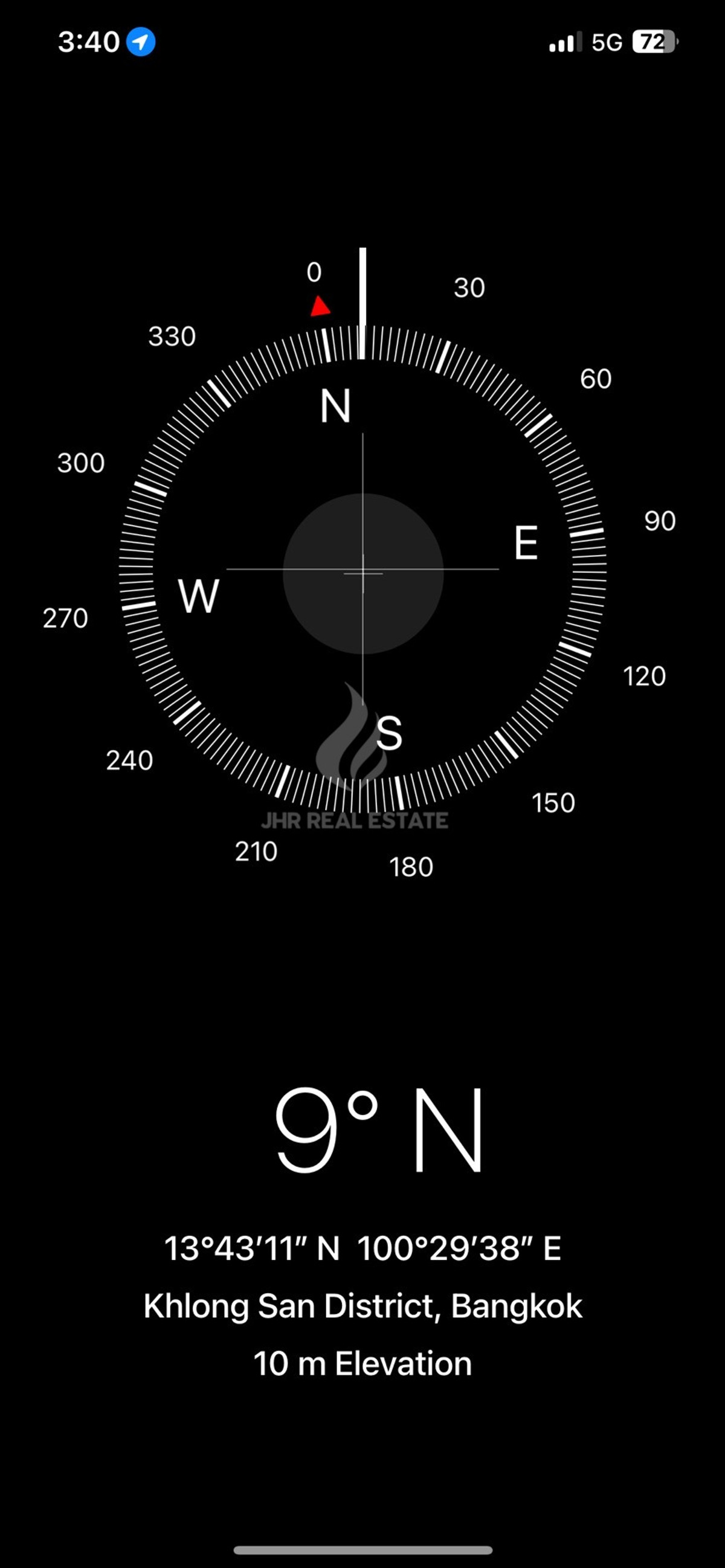Image resolution: width=725 pixels, height=1568 pixels.
Task: Open coordinates 13°43′11″ N 100°29′38″ E in Maps
Action: tap(363, 1248)
